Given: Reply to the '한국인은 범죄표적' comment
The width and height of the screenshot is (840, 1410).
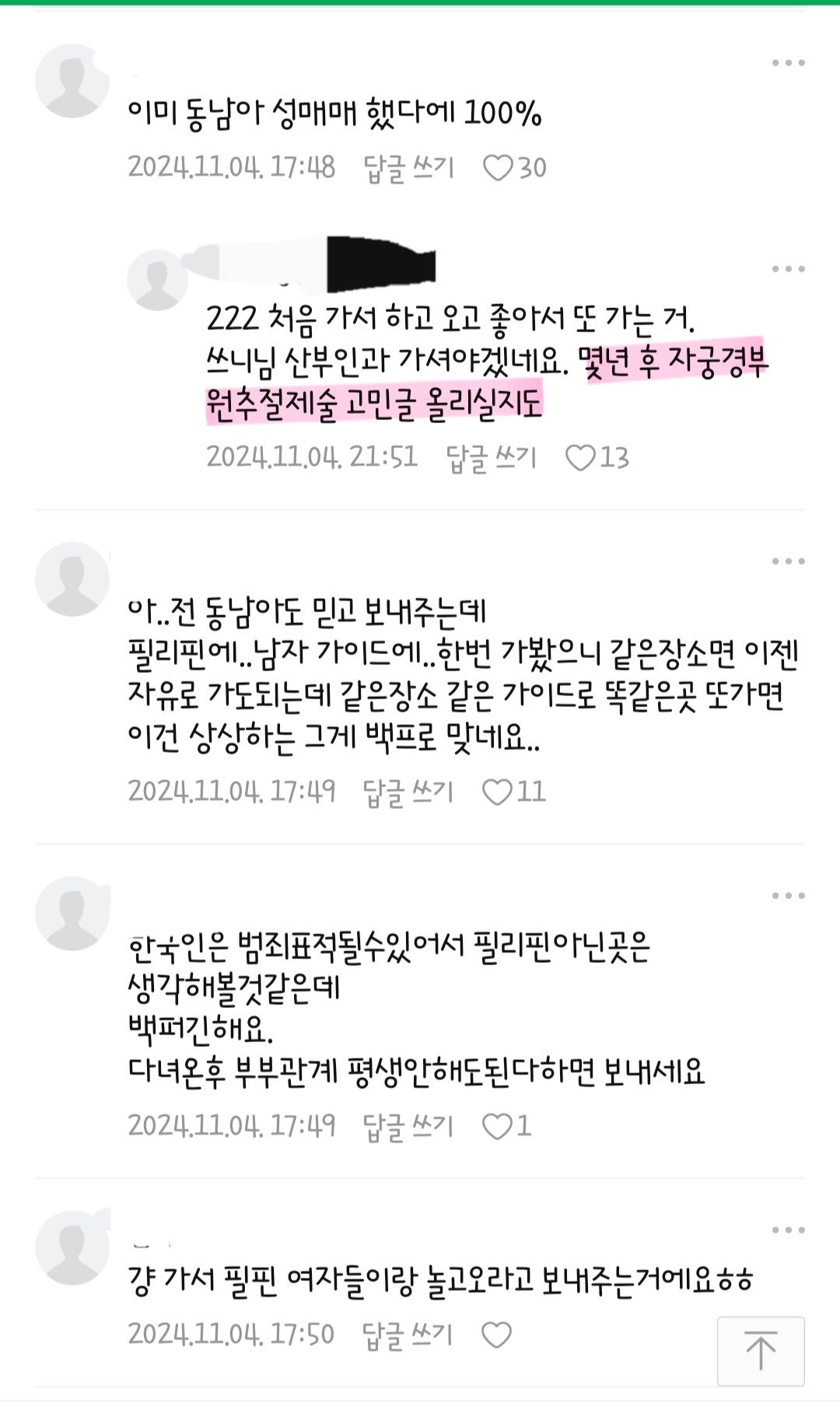Looking at the screenshot, I should click(x=408, y=1126).
